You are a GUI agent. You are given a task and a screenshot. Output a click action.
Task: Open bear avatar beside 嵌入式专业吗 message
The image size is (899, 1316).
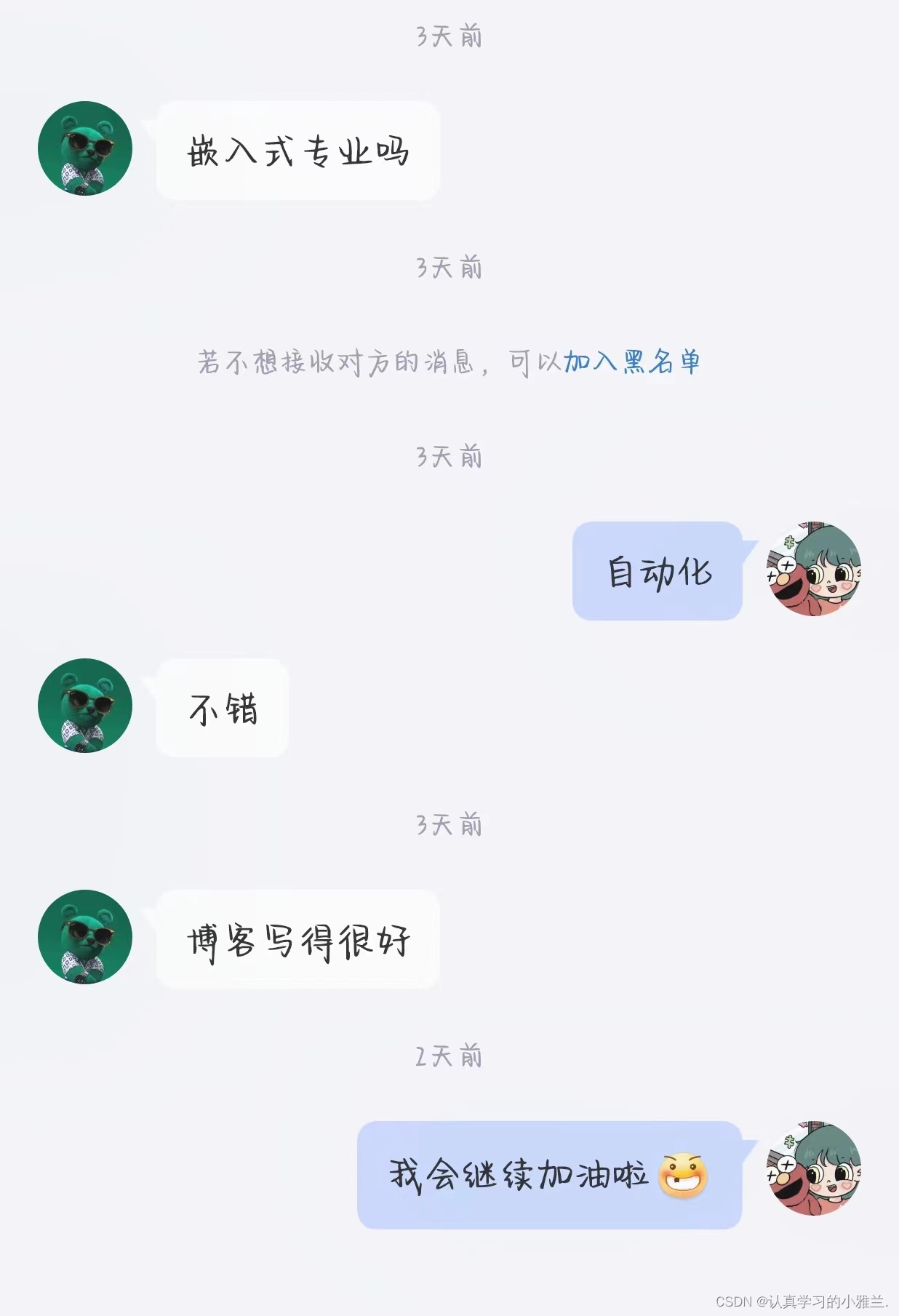tap(85, 148)
